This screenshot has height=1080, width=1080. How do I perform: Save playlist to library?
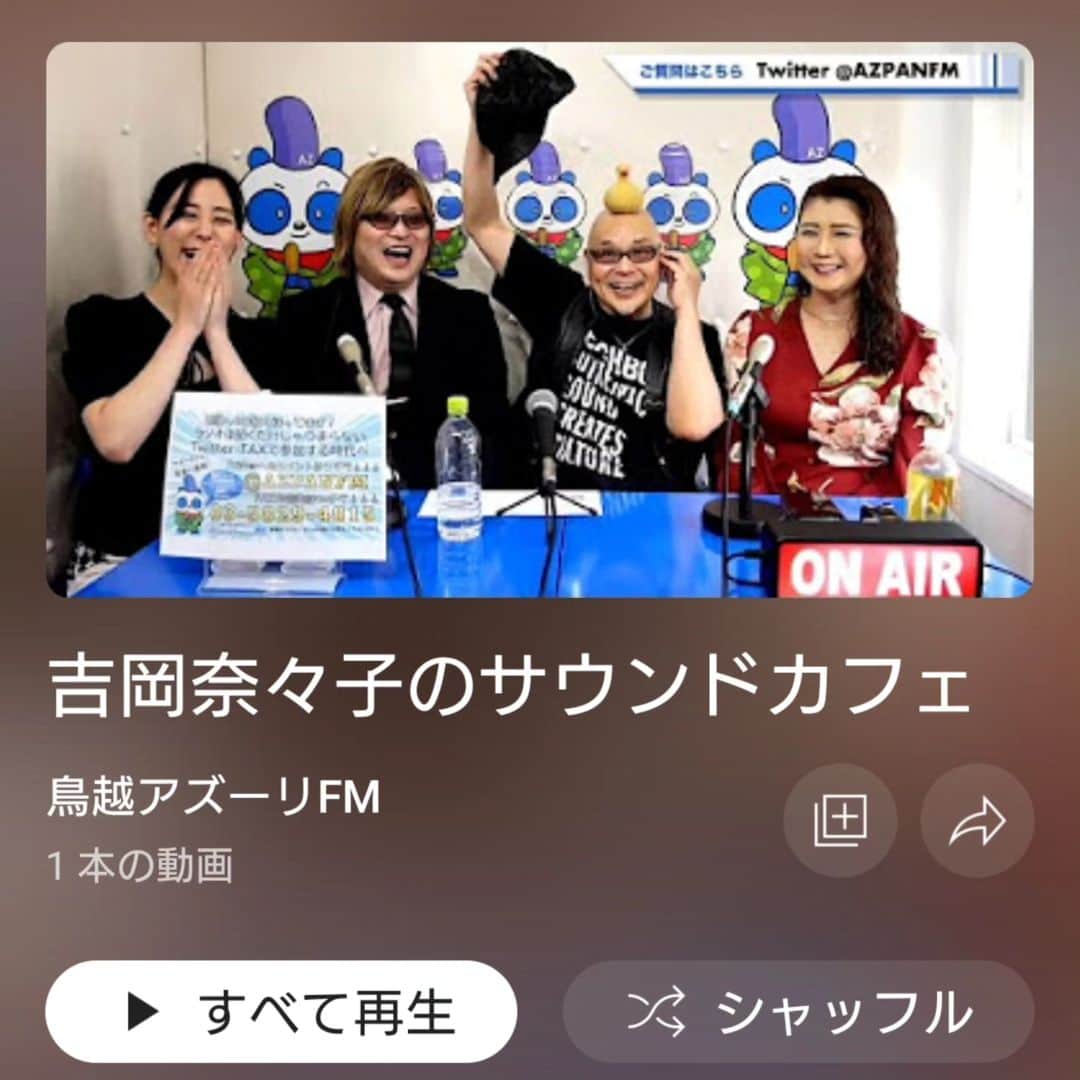click(x=840, y=821)
